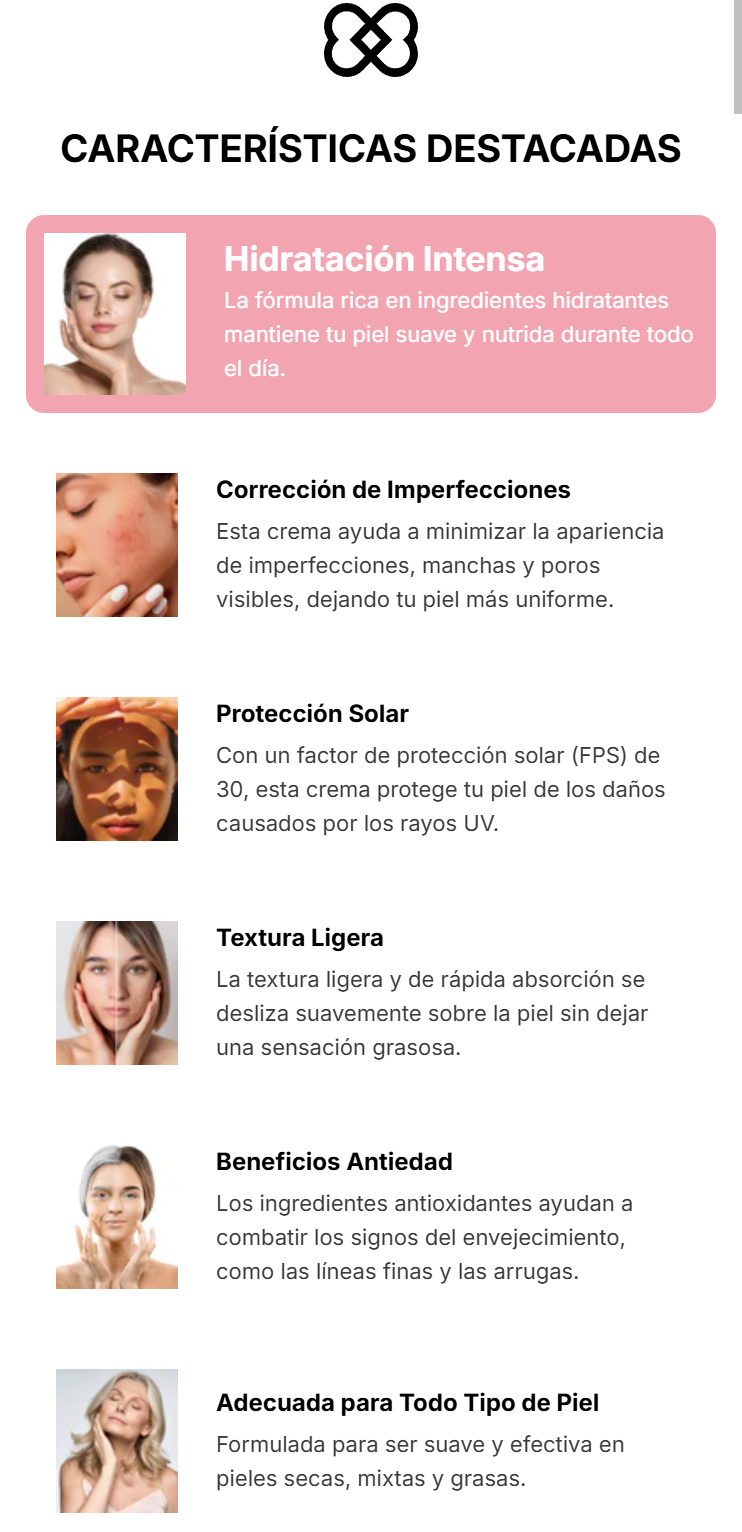Open Adecuada para Todo Tipo de Piel
The width and height of the screenshot is (742, 1532).
(x=407, y=1403)
